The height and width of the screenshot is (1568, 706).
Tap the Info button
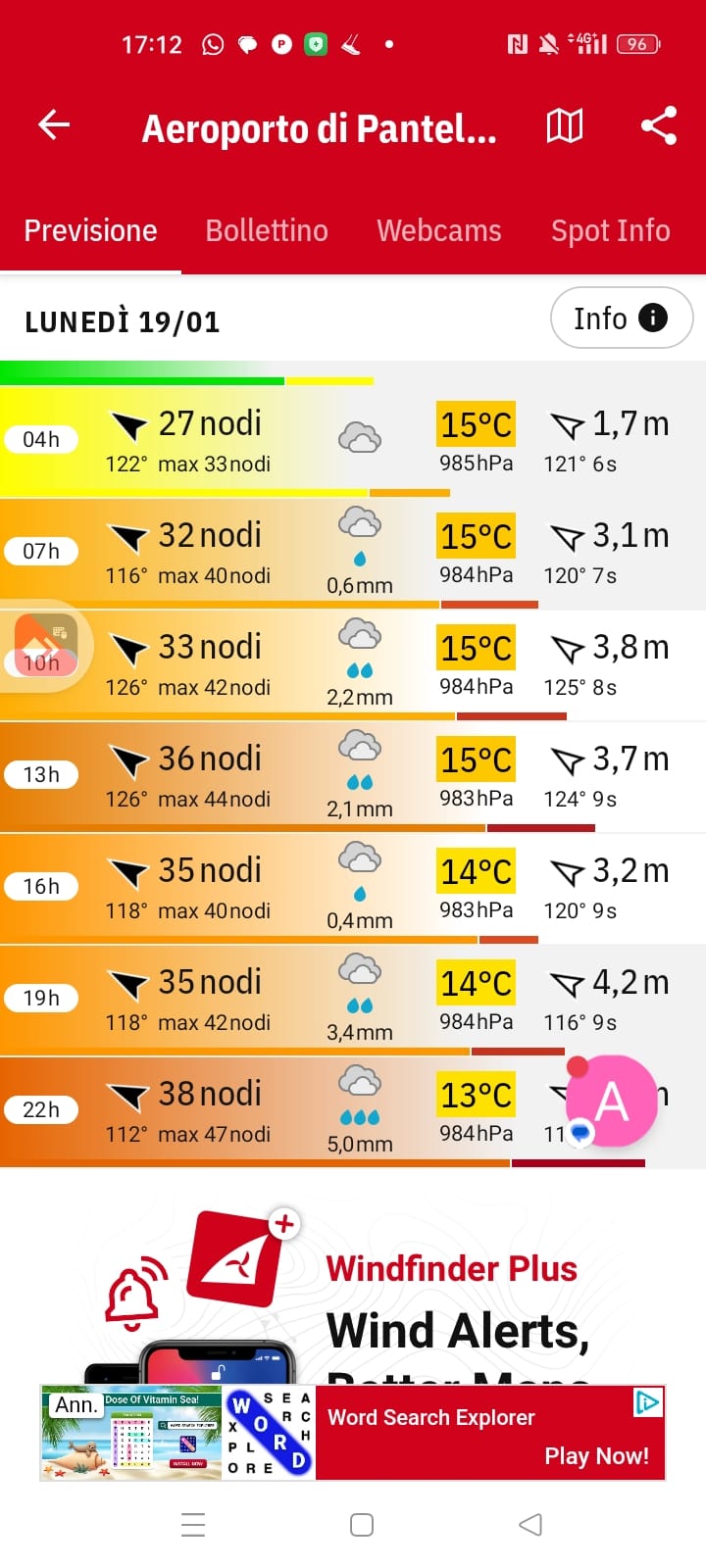(x=621, y=318)
